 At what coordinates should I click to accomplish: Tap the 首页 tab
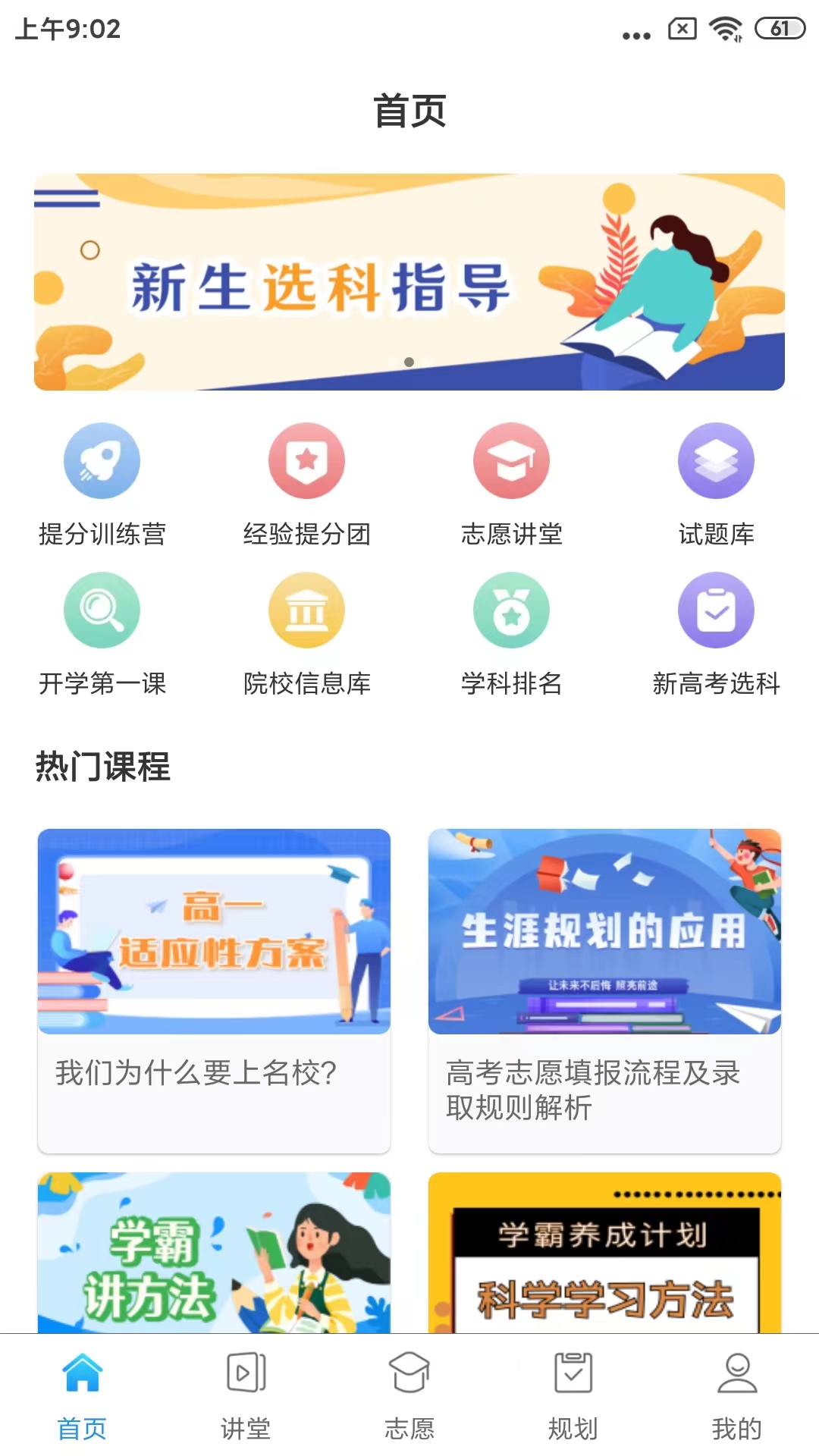(82, 1395)
